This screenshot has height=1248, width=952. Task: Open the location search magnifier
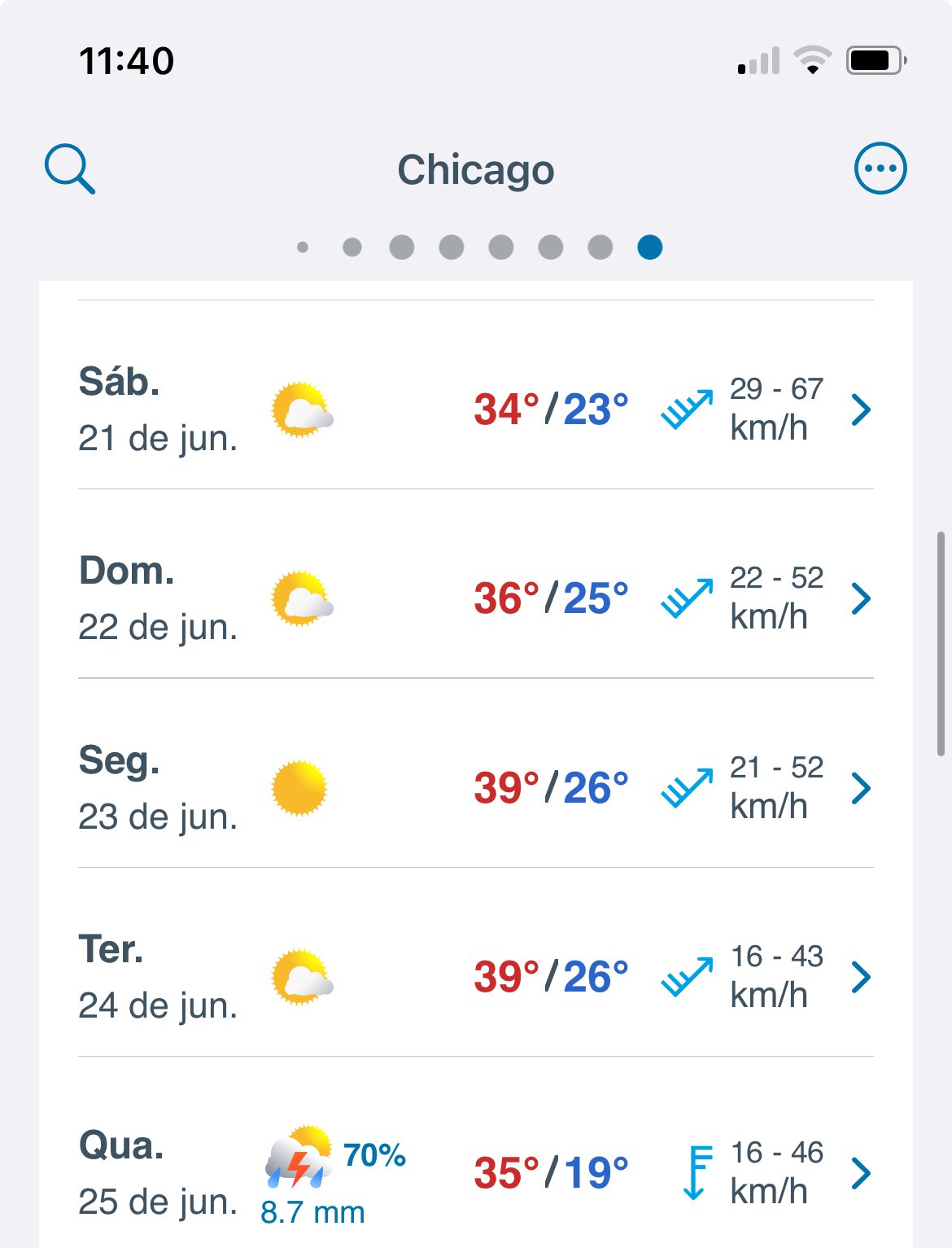[x=70, y=169]
